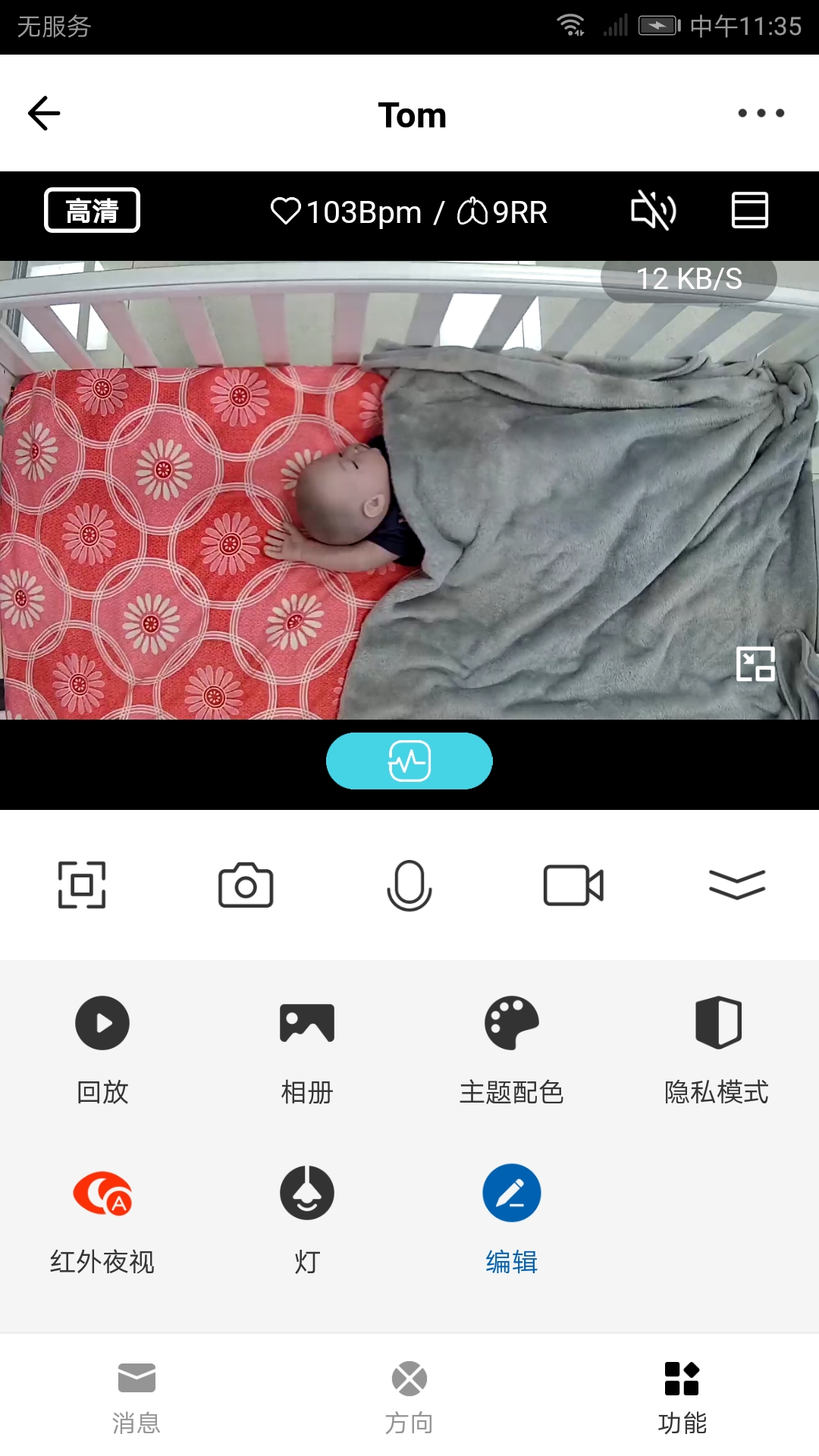819x1456 pixels.
Task: Toggle the 灯 light
Action: pyautogui.click(x=307, y=1218)
